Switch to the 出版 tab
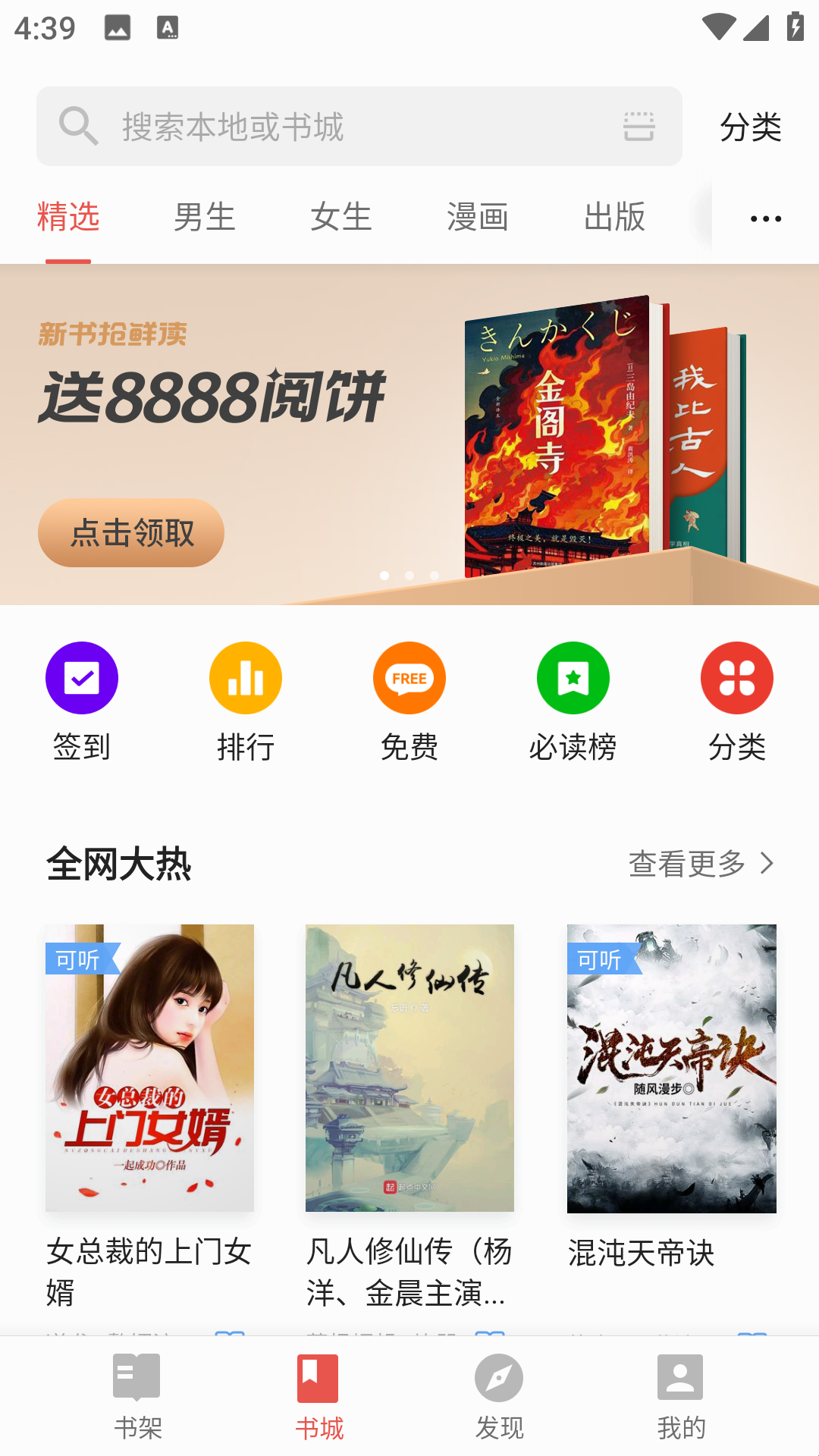819x1456 pixels. 614,217
